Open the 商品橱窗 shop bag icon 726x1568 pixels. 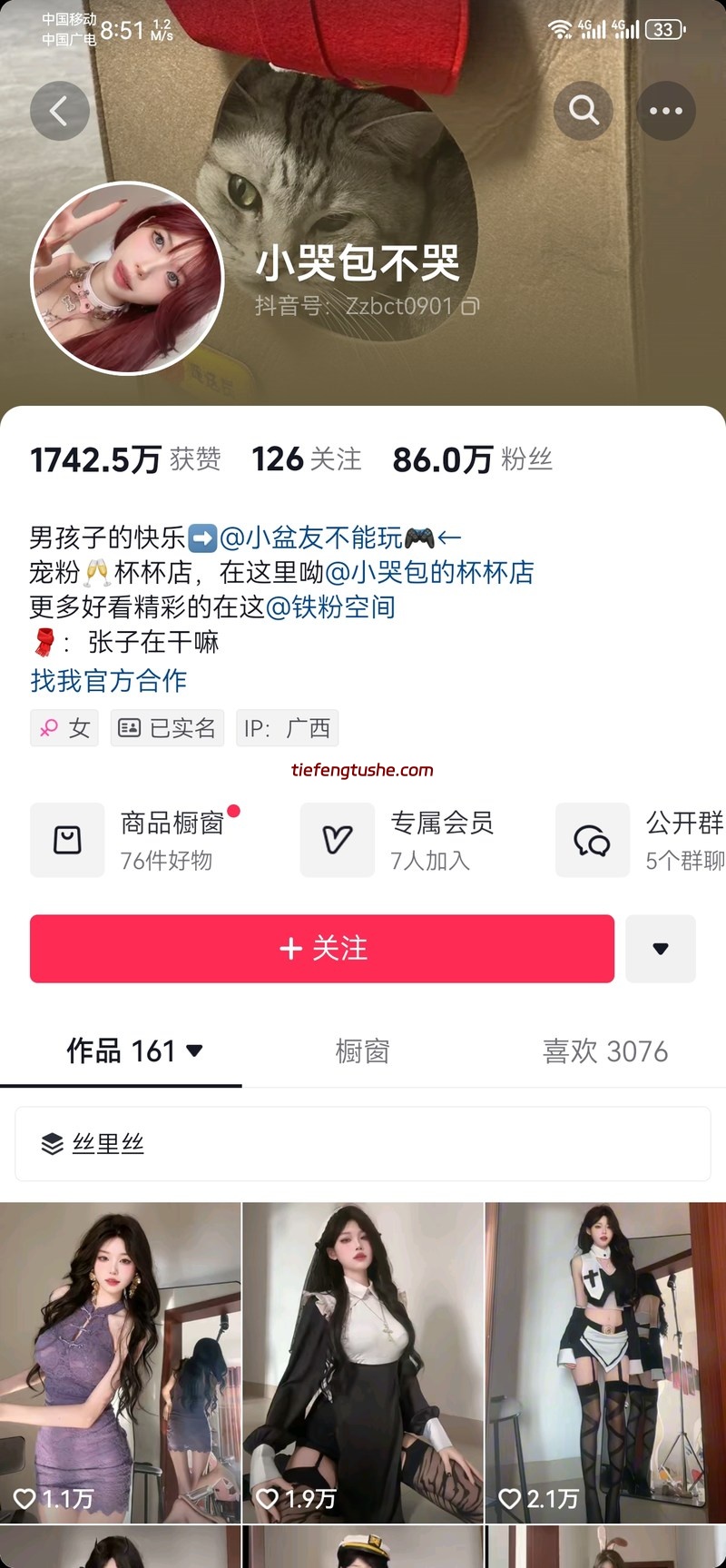[67, 840]
